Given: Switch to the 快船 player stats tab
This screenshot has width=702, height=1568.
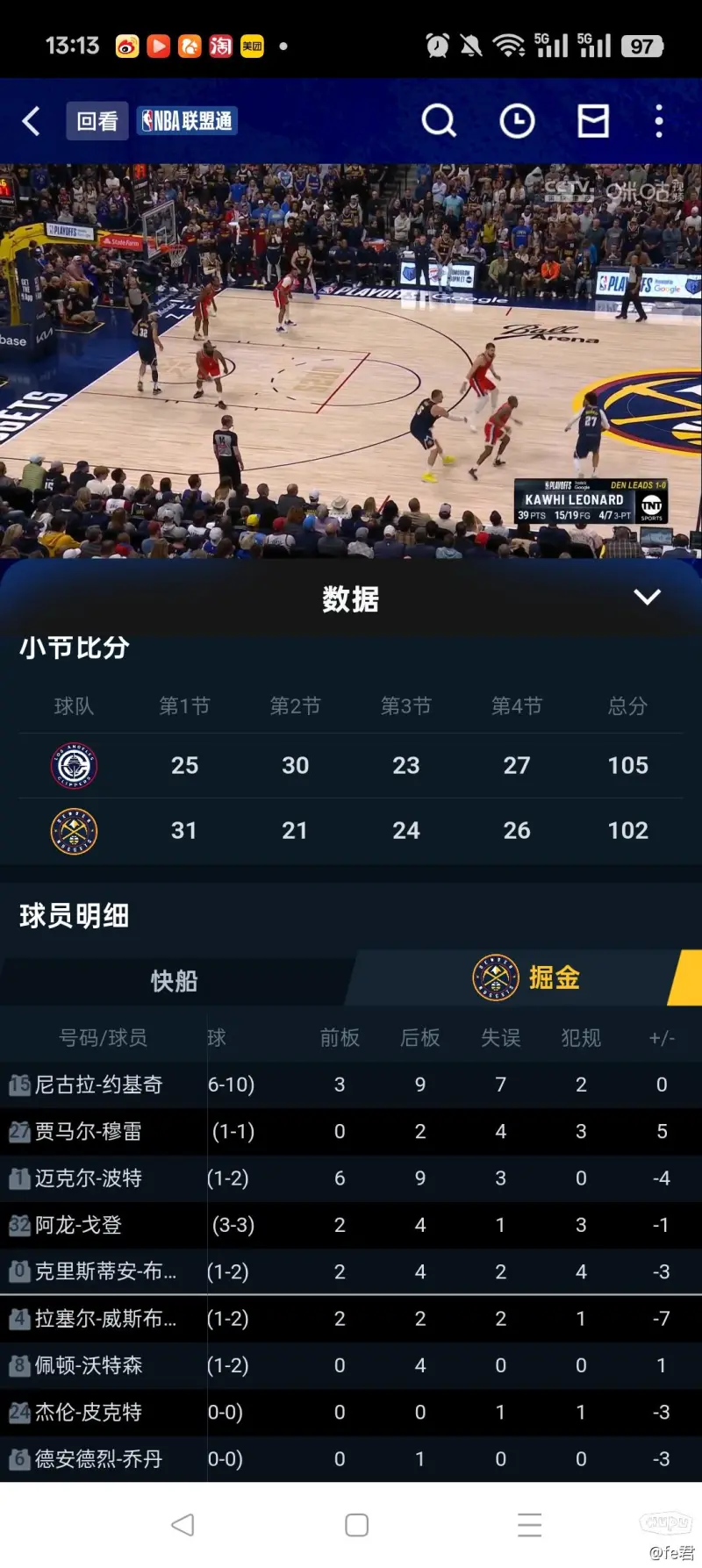Looking at the screenshot, I should 174,980.
